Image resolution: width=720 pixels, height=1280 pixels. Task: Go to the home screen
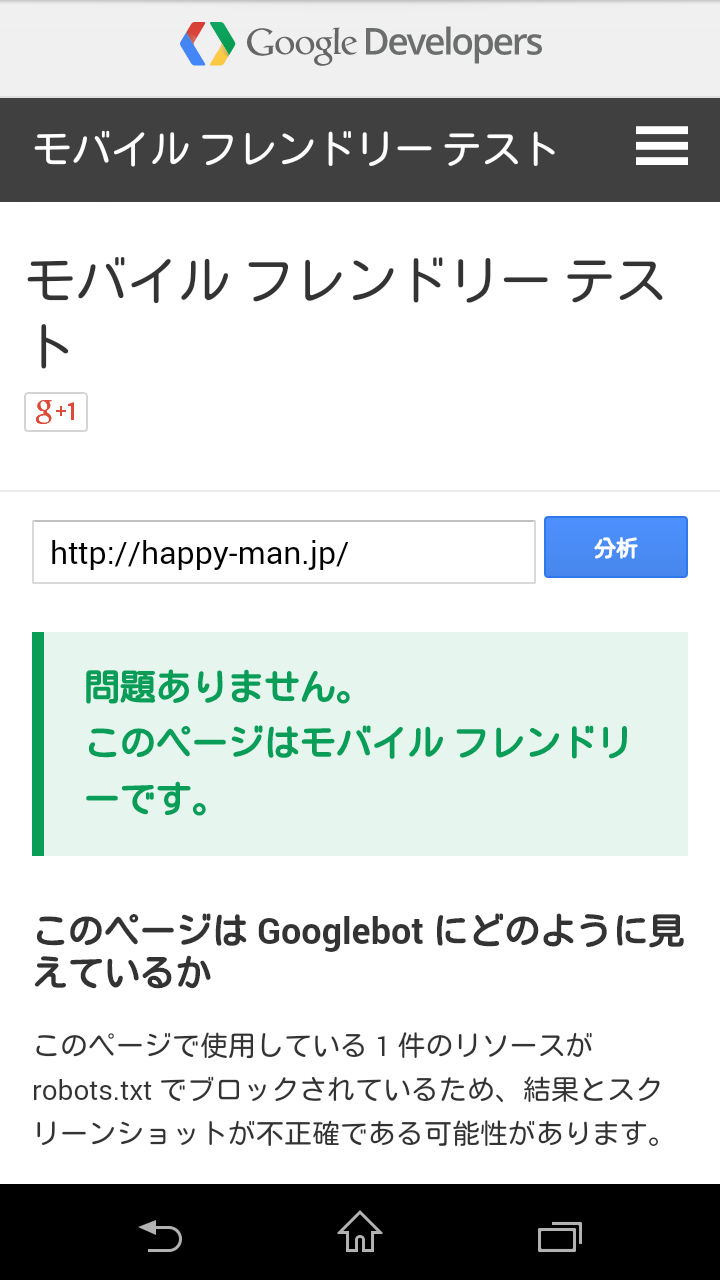pyautogui.click(x=360, y=1233)
